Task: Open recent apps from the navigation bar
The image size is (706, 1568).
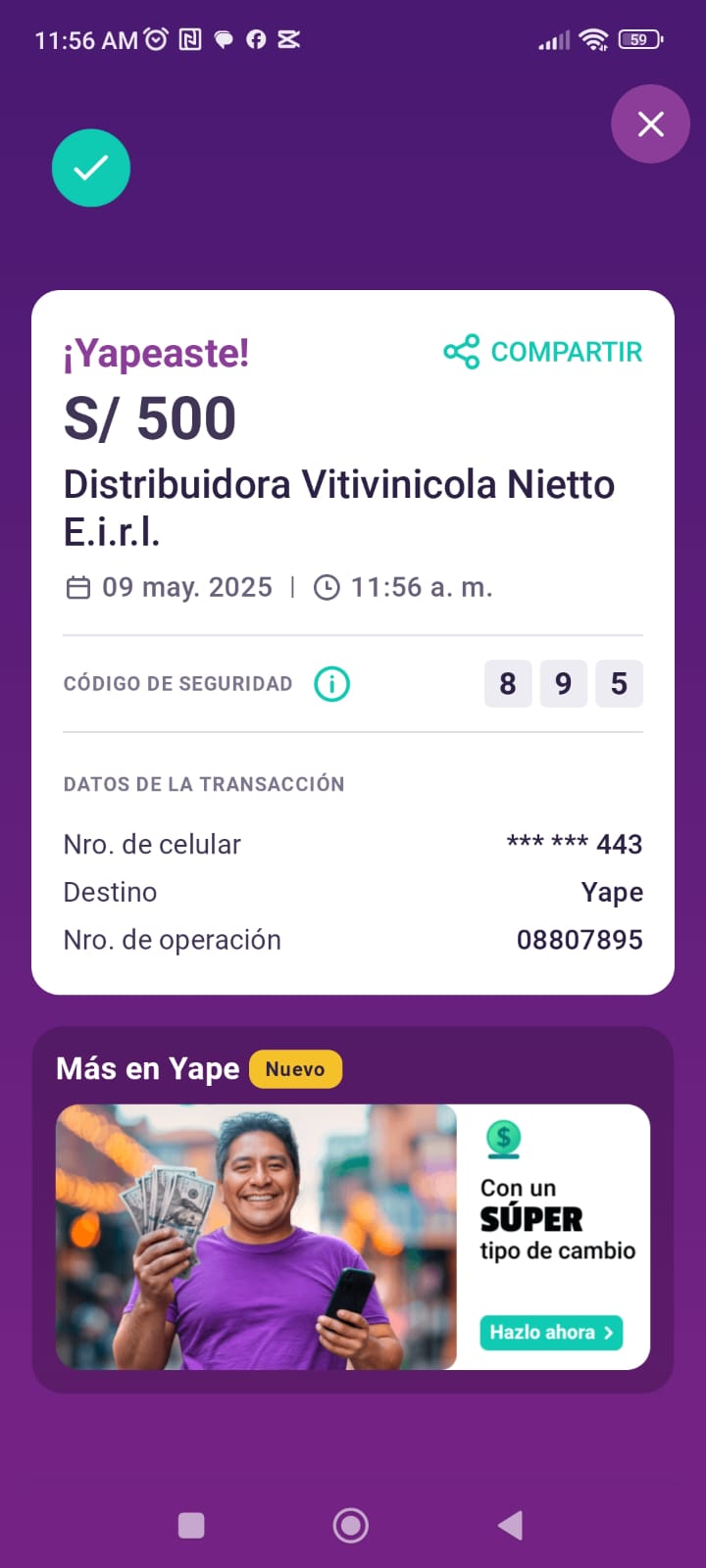Action: coord(191,1525)
